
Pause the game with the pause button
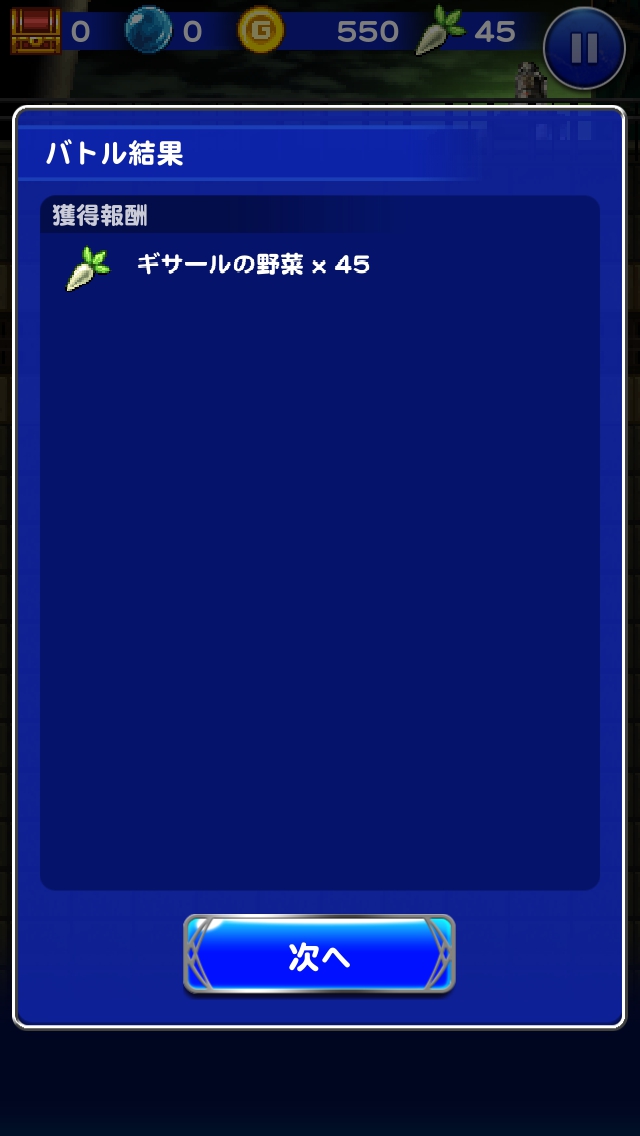point(585,46)
